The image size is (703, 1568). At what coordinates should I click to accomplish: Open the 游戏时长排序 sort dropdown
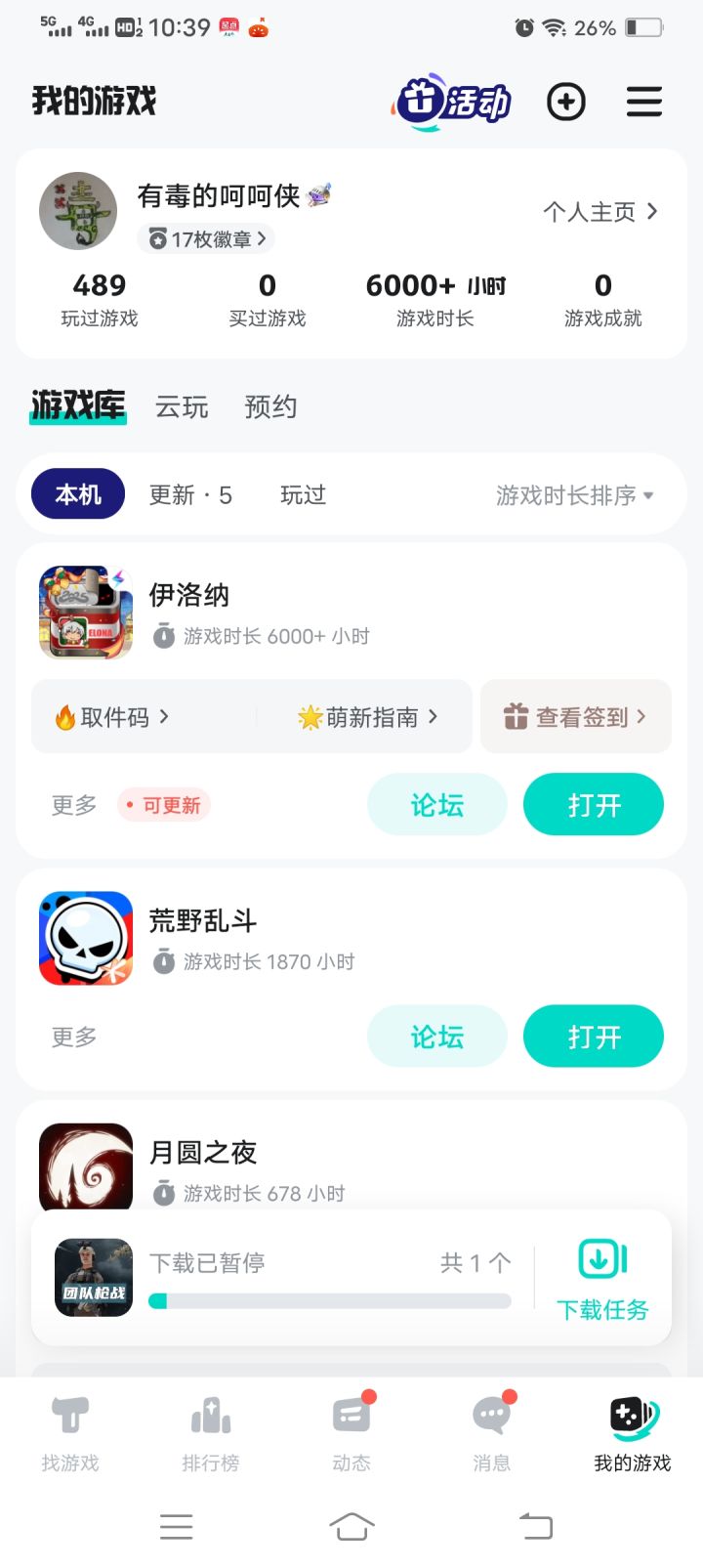(574, 495)
